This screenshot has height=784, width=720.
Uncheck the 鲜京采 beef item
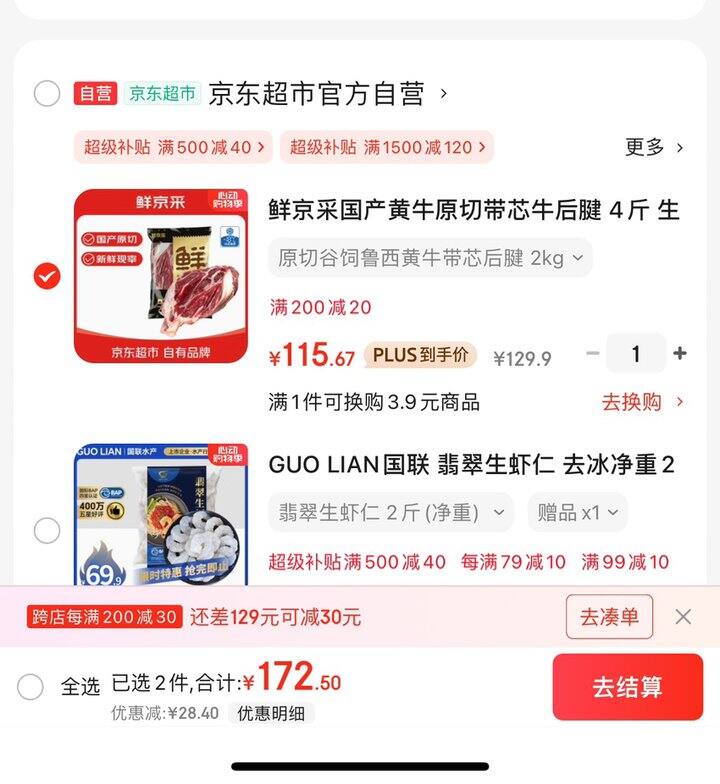47,275
